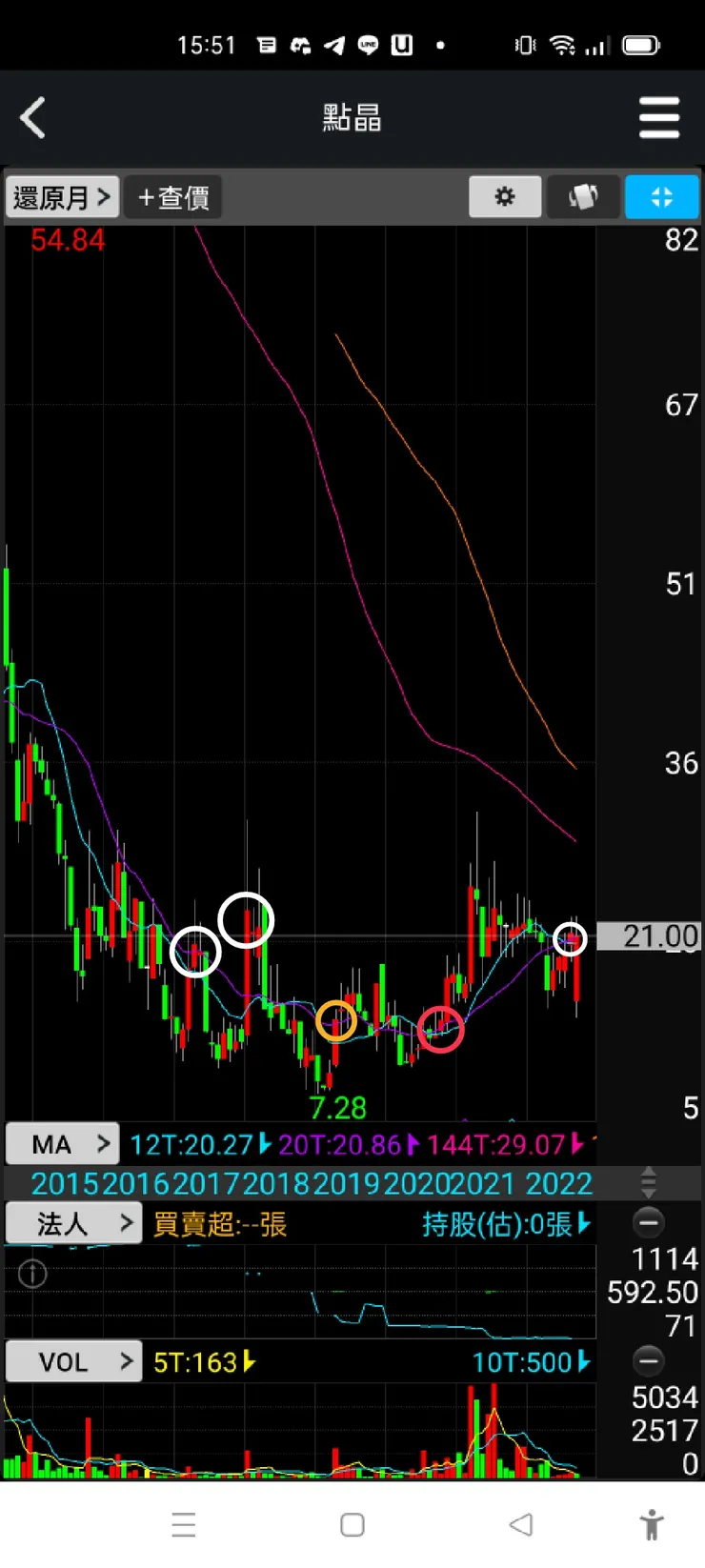
Task: Open chart settings gear
Action: click(505, 197)
